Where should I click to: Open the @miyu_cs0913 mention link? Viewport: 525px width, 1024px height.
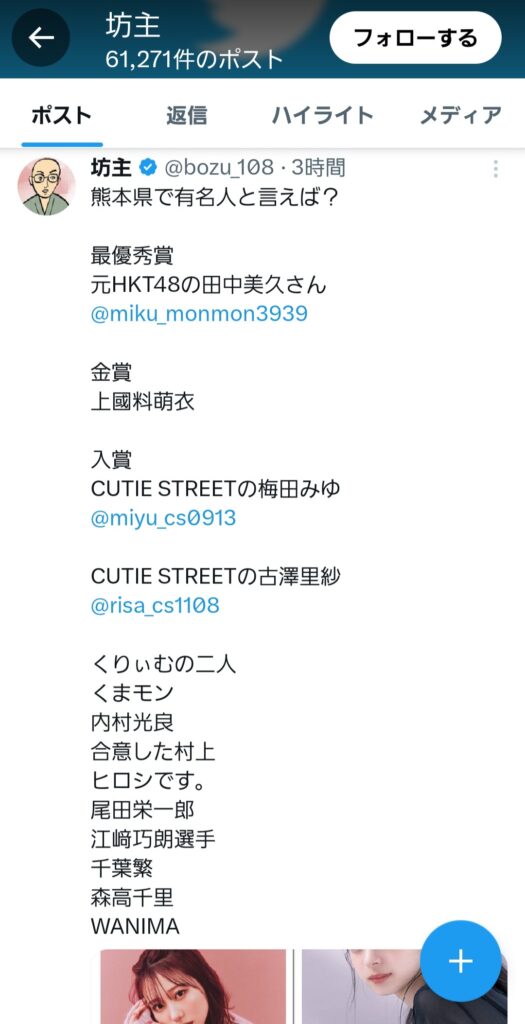pyautogui.click(x=163, y=519)
